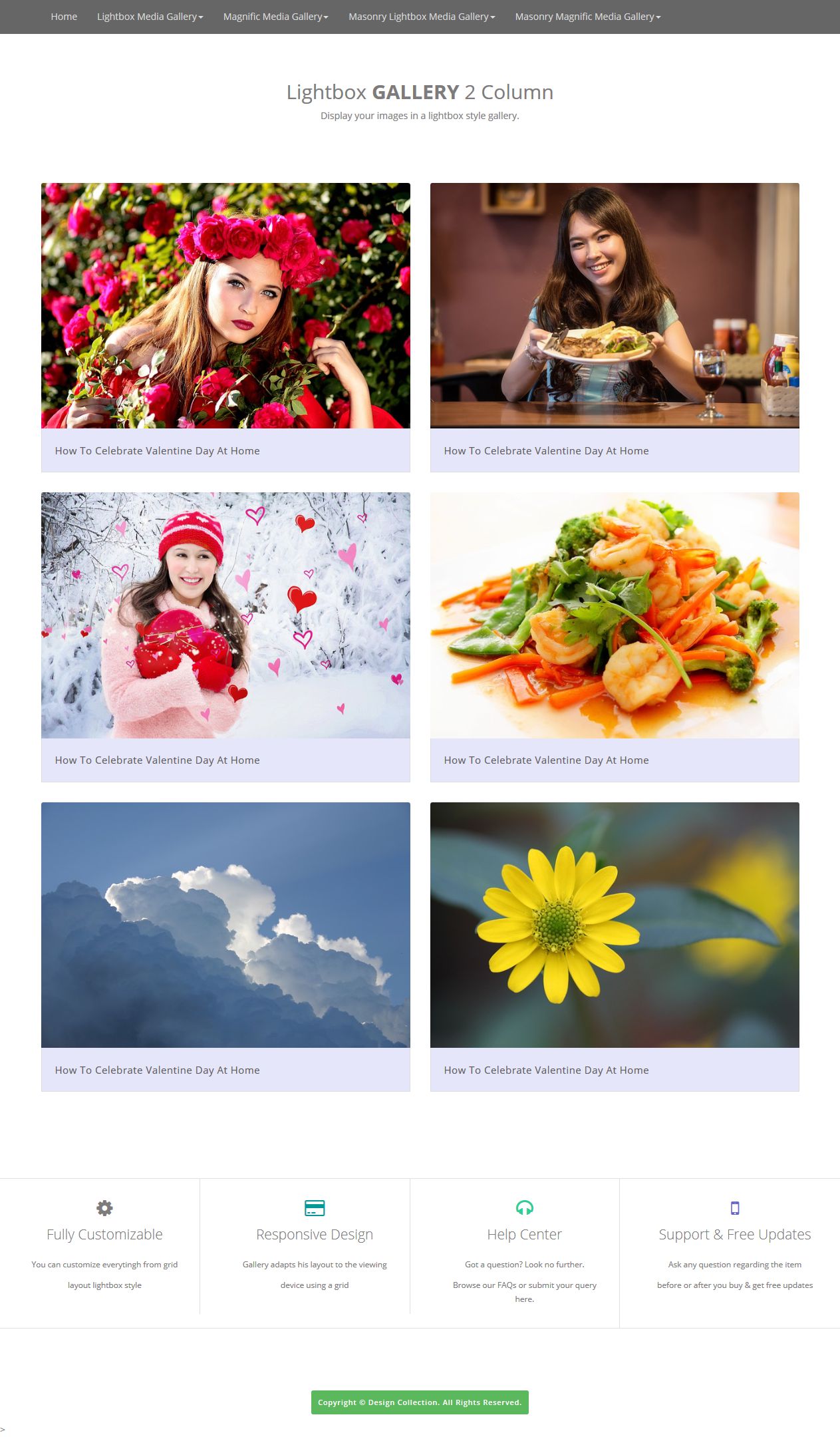Expand the Masonry Lightbox Media Gallery menu
This screenshot has width=840, height=1437.
[x=422, y=17]
